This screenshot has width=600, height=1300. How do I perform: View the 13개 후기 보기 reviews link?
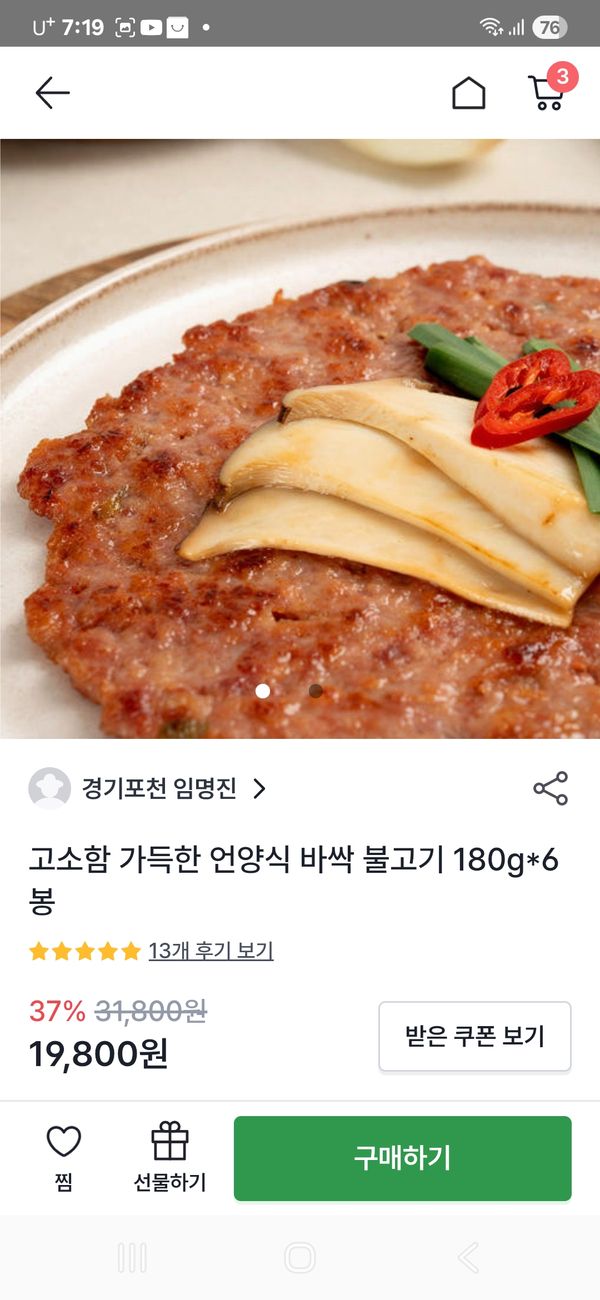click(x=210, y=951)
